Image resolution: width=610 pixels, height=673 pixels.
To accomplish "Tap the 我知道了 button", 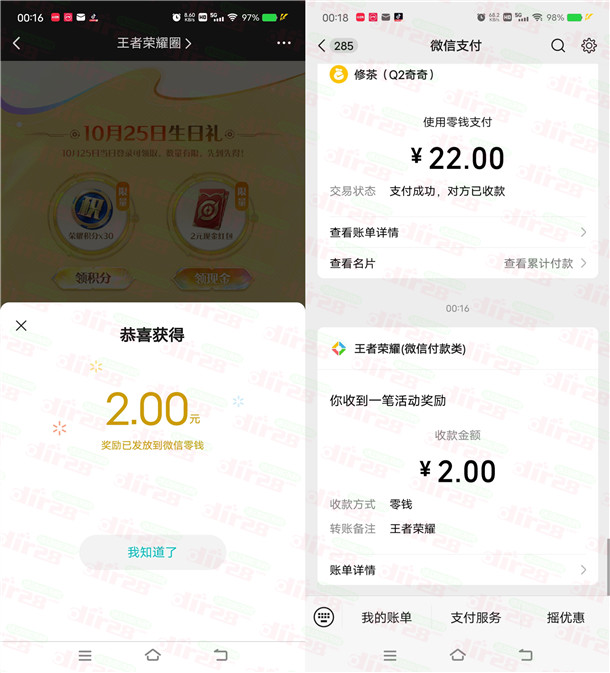I will click(x=152, y=553).
